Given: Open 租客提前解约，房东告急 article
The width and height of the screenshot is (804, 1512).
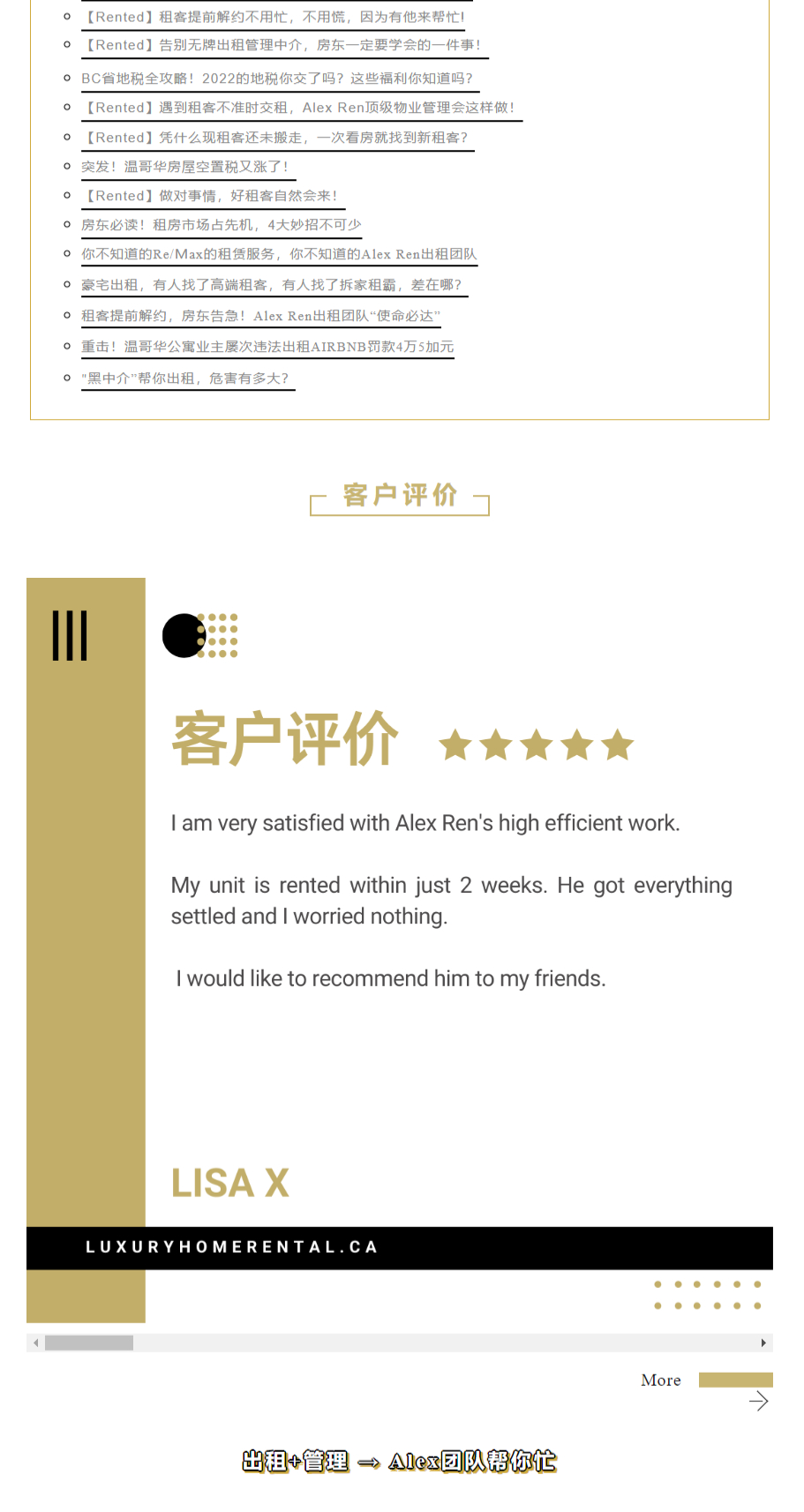Looking at the screenshot, I should tap(260, 316).
